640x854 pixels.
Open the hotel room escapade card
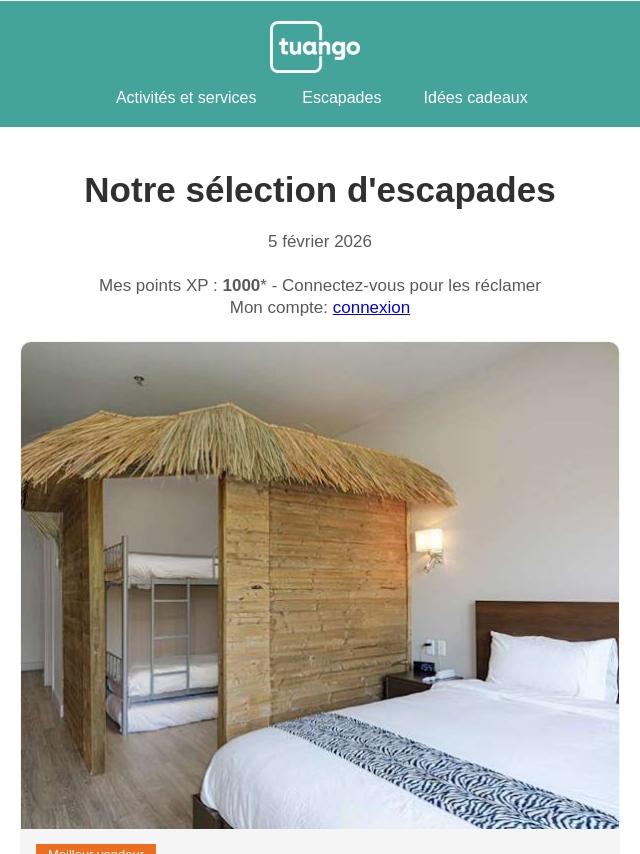click(x=320, y=585)
